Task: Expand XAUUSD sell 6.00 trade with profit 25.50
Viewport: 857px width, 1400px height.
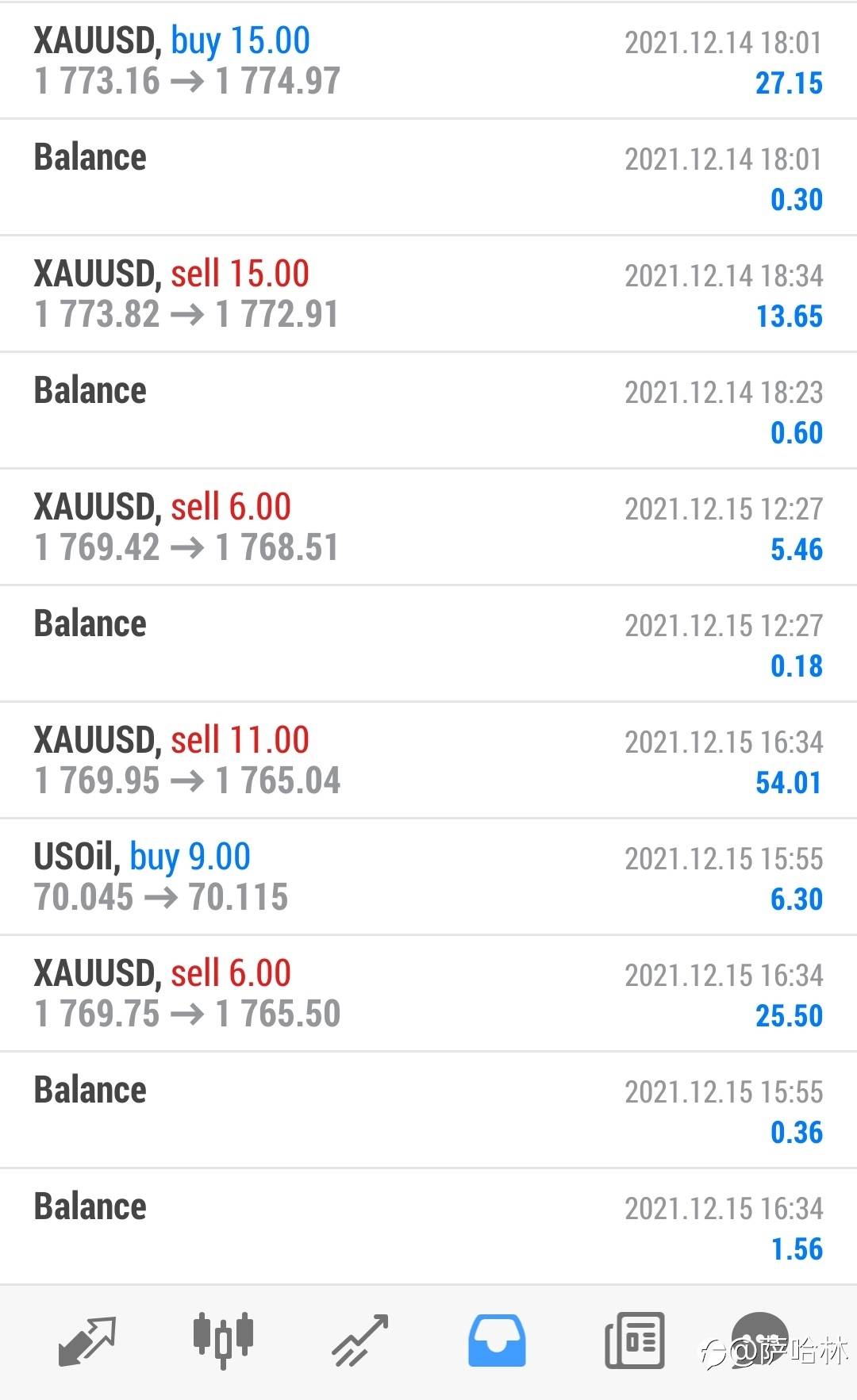Action: [428, 993]
